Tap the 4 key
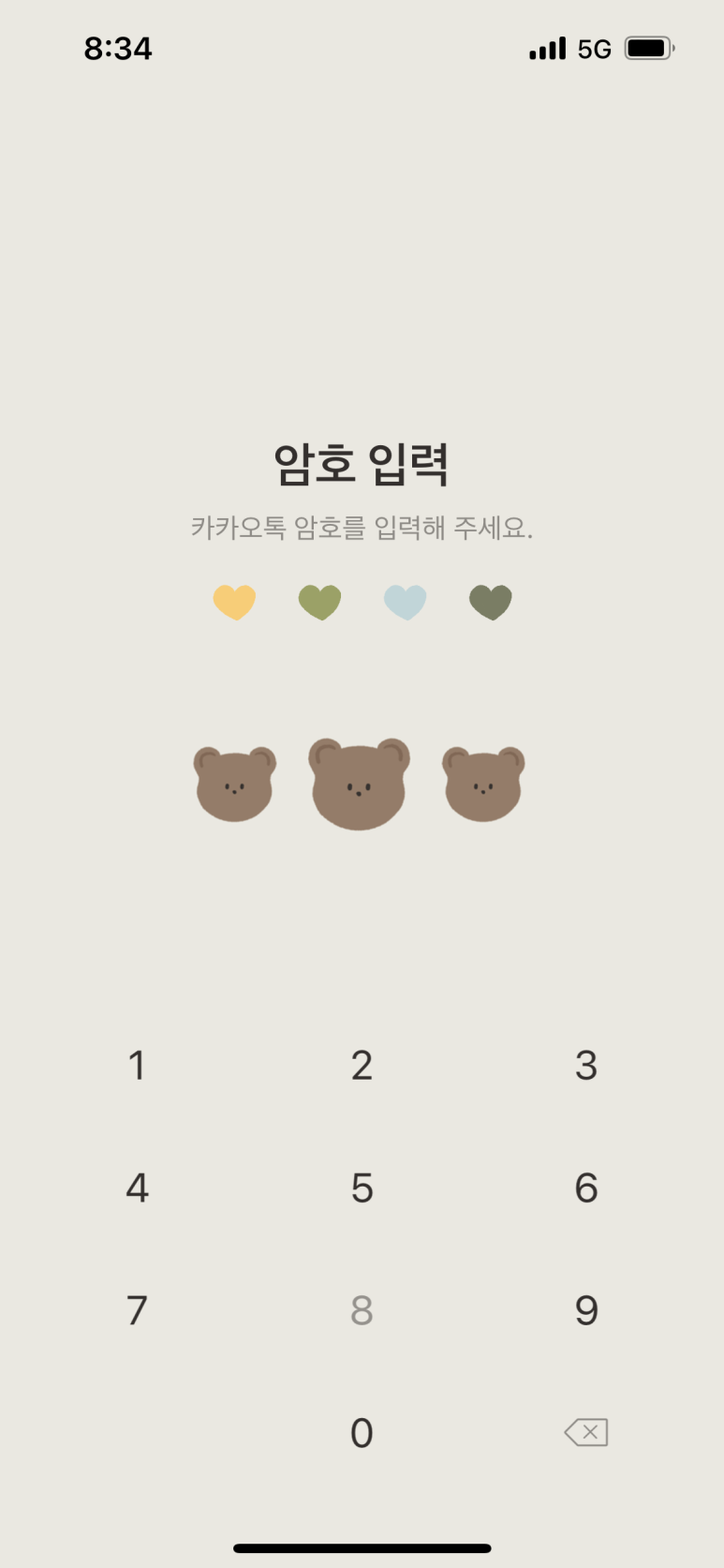The image size is (724, 1568). tap(137, 1188)
